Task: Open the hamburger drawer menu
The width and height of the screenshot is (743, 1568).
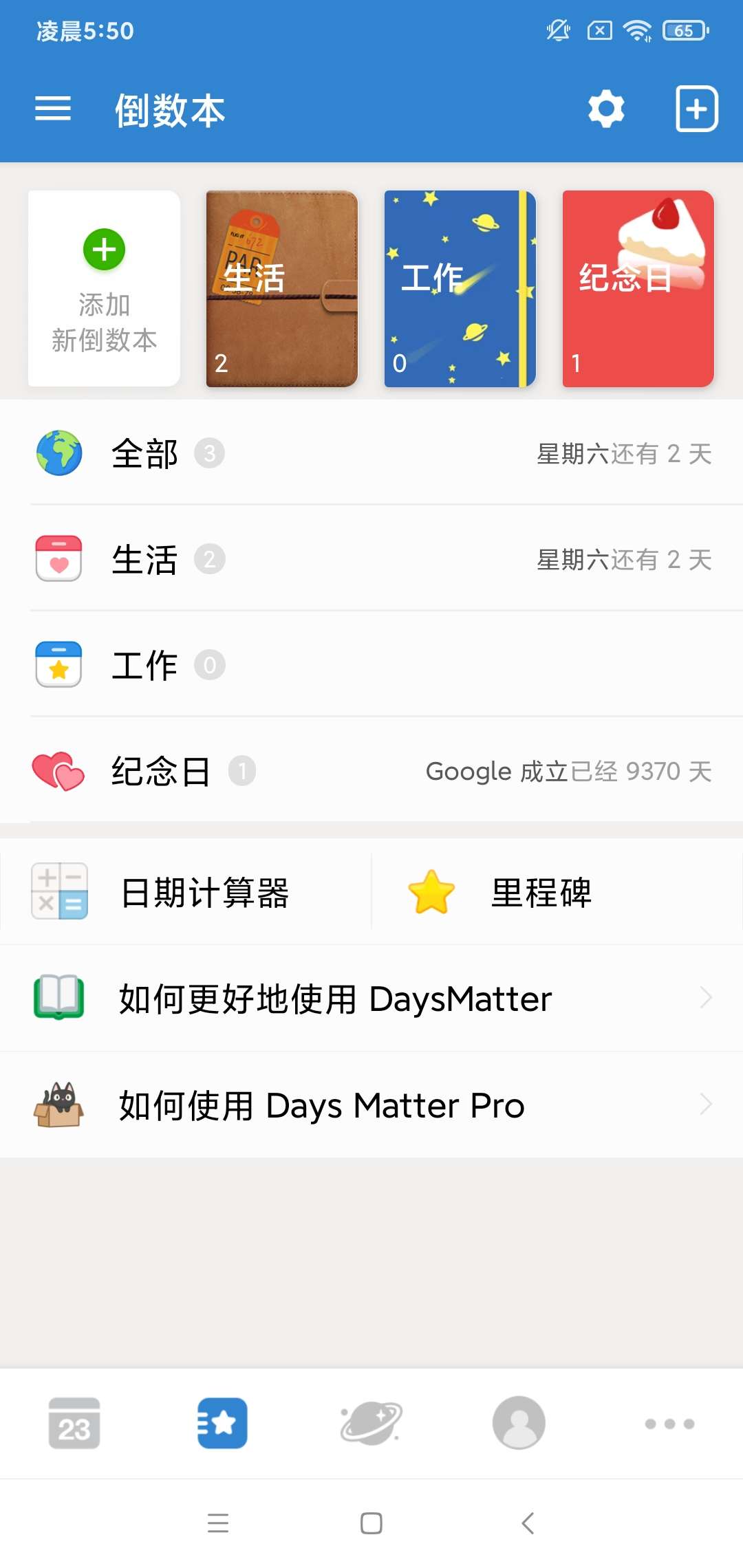Action: [x=53, y=109]
